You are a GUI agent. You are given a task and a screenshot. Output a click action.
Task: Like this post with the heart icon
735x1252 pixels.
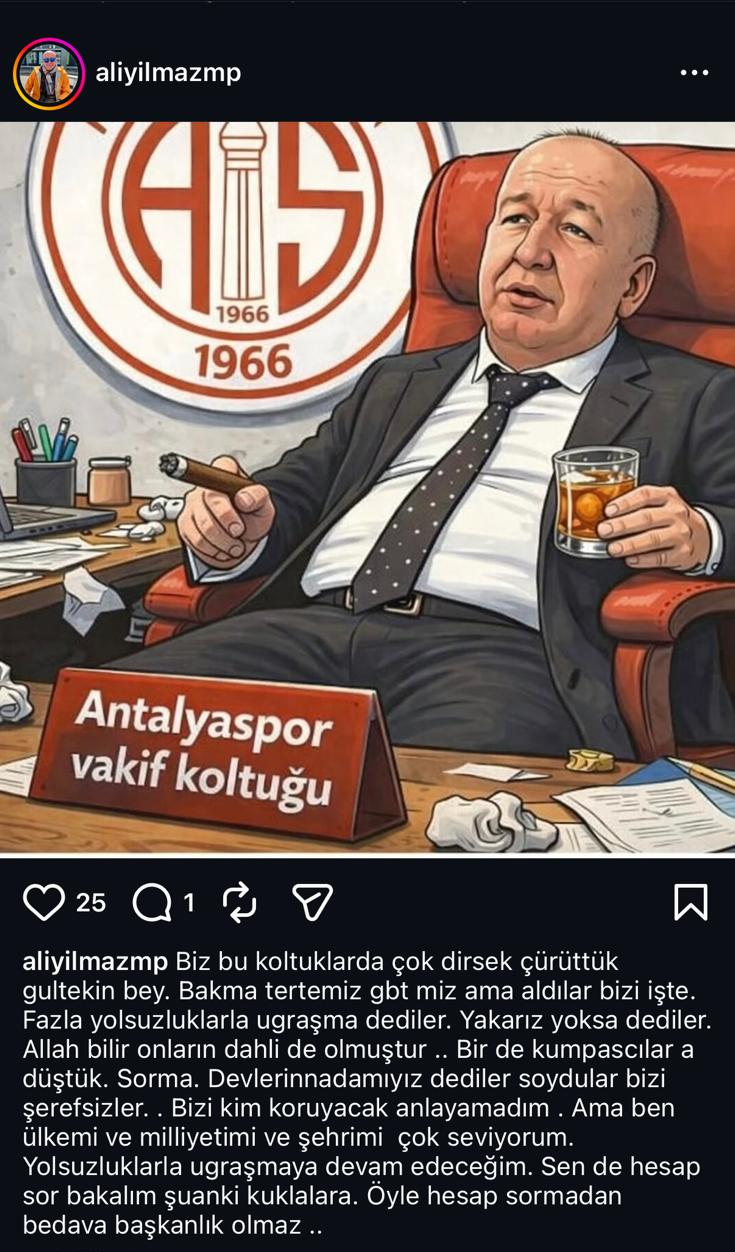[x=44, y=902]
